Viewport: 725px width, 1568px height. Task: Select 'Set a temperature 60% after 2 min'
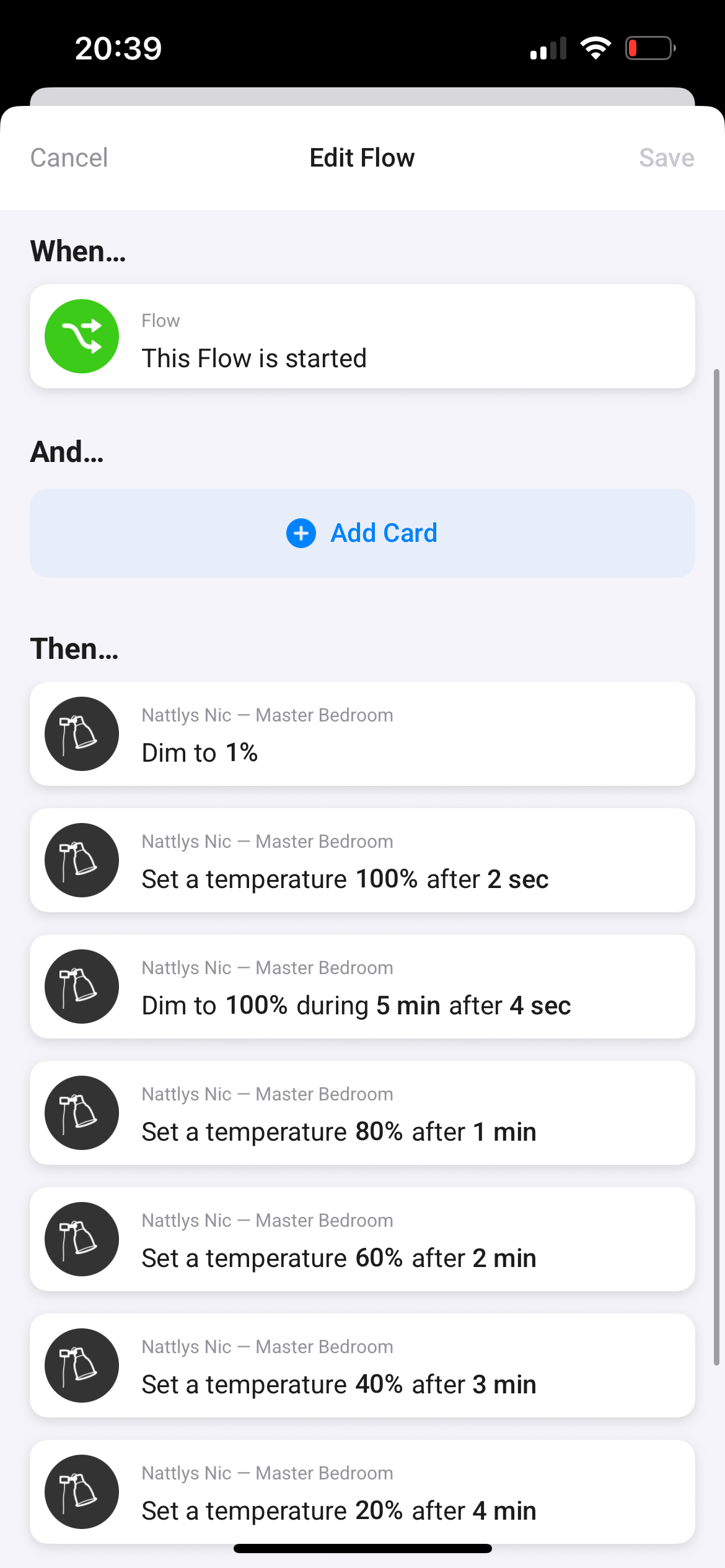(362, 1240)
